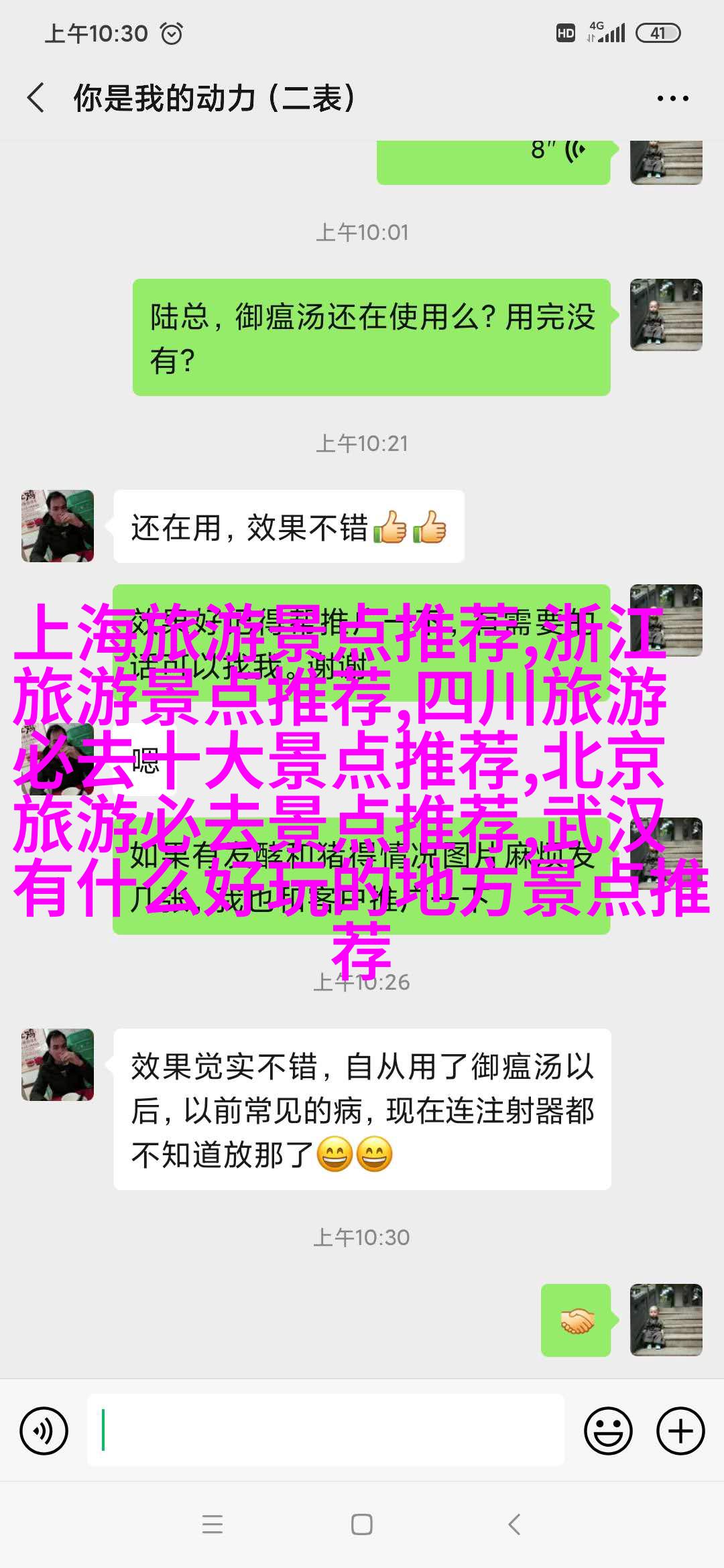Open avatar beside "还在用，效果不错" message
This screenshot has height=1568, width=724.
pos(58,526)
